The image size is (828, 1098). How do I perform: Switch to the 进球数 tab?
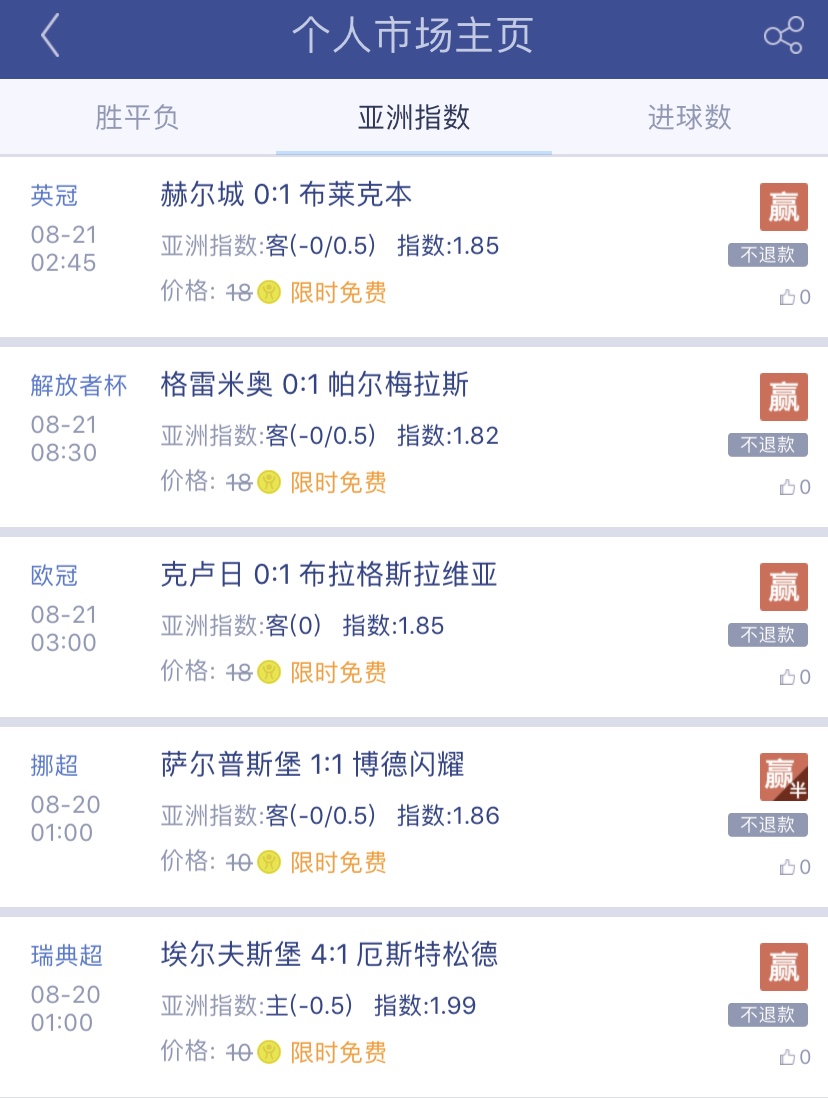point(689,118)
